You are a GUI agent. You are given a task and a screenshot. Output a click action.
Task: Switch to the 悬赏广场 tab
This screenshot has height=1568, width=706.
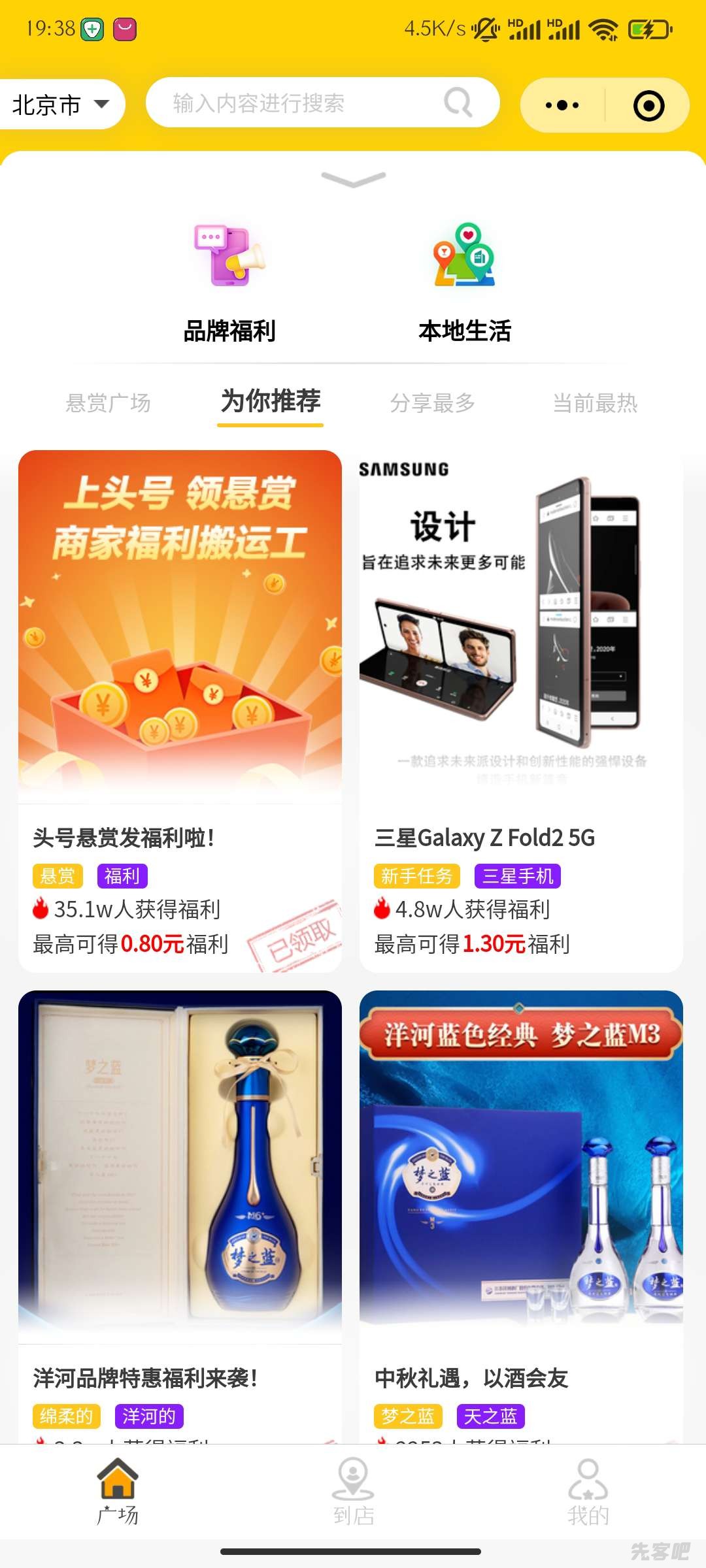point(109,403)
